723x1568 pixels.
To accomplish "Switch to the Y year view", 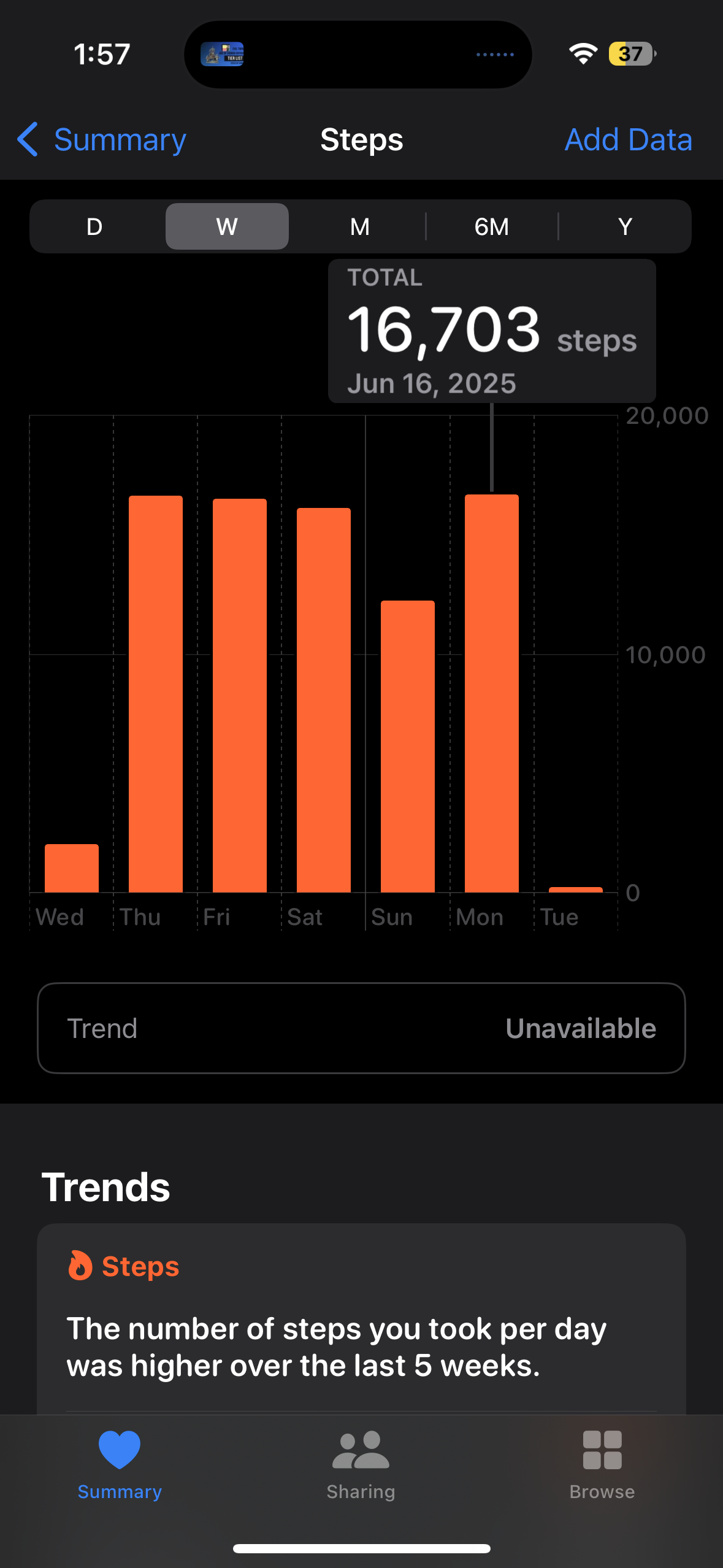I will (625, 226).
